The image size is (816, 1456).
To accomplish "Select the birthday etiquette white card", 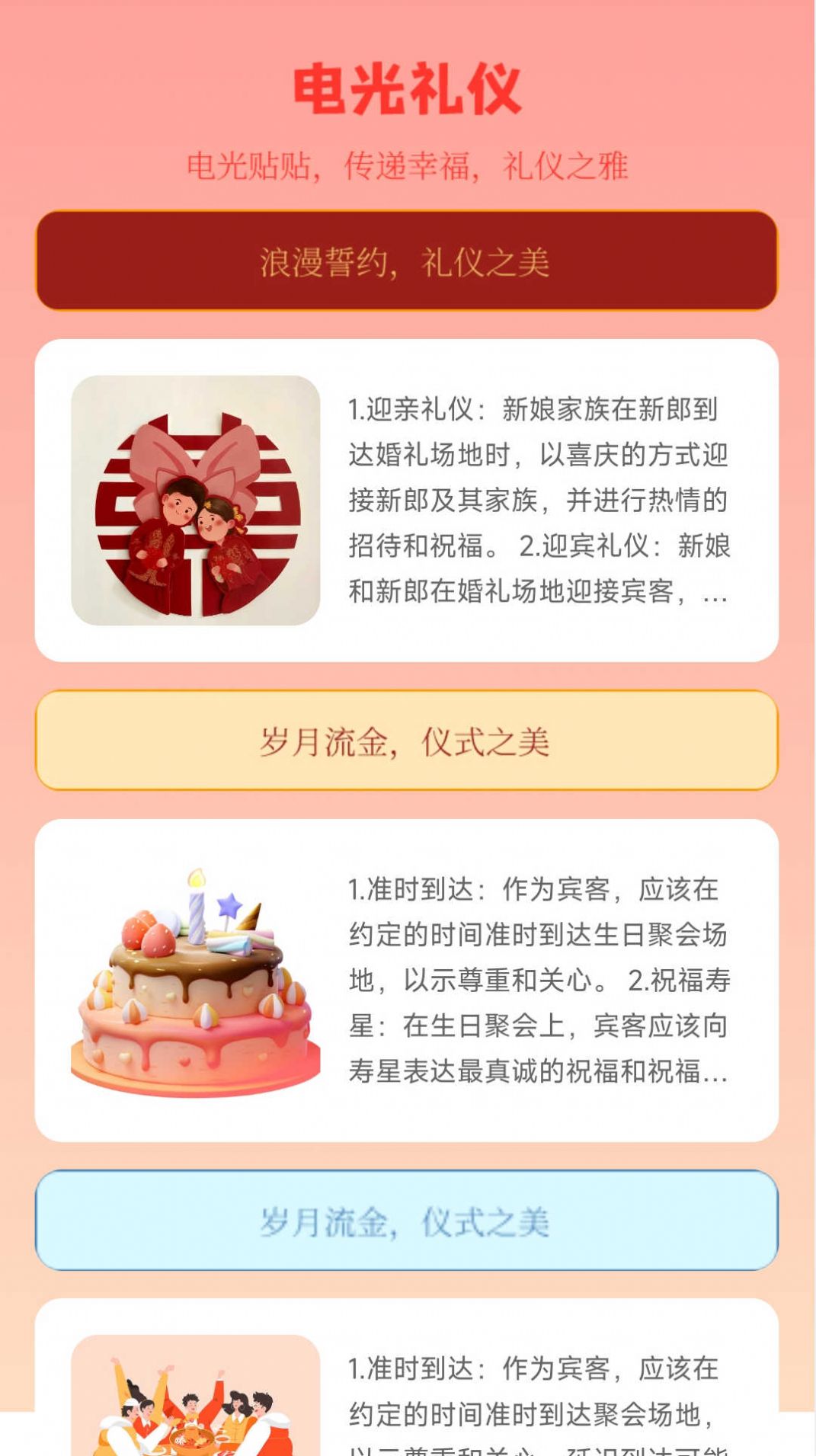I will (408, 979).
